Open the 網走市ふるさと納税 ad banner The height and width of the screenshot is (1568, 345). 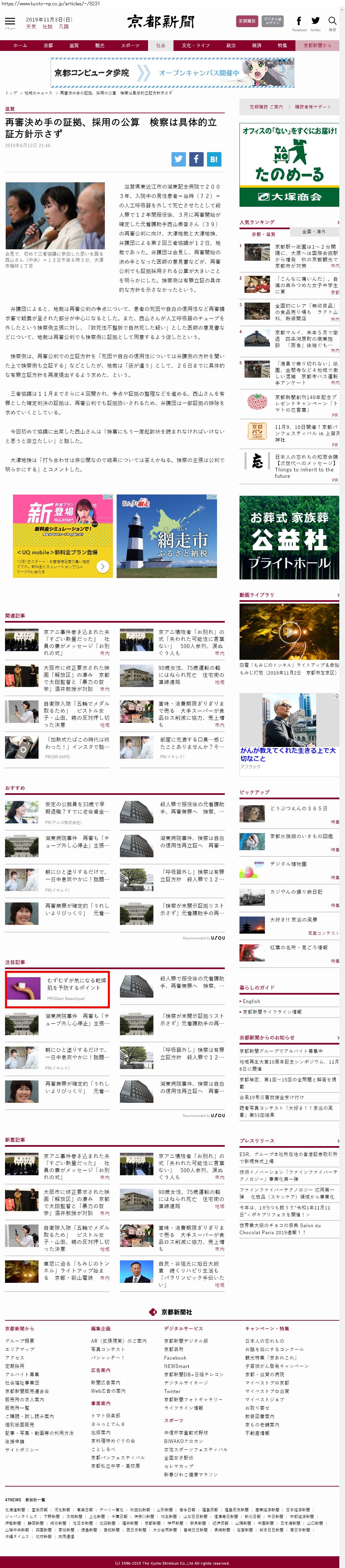tap(166, 536)
